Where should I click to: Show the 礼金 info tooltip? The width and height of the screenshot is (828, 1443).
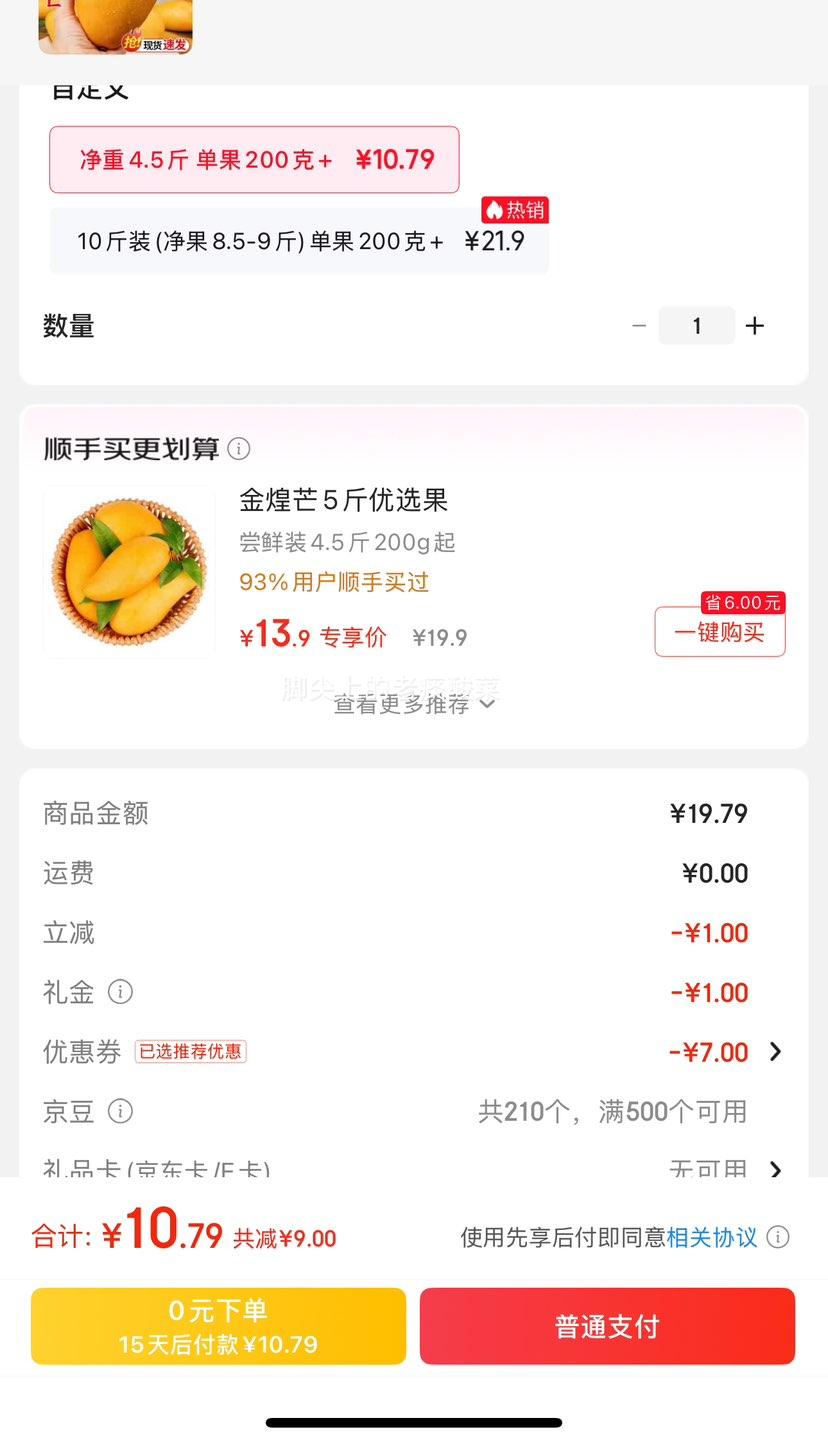coord(120,992)
